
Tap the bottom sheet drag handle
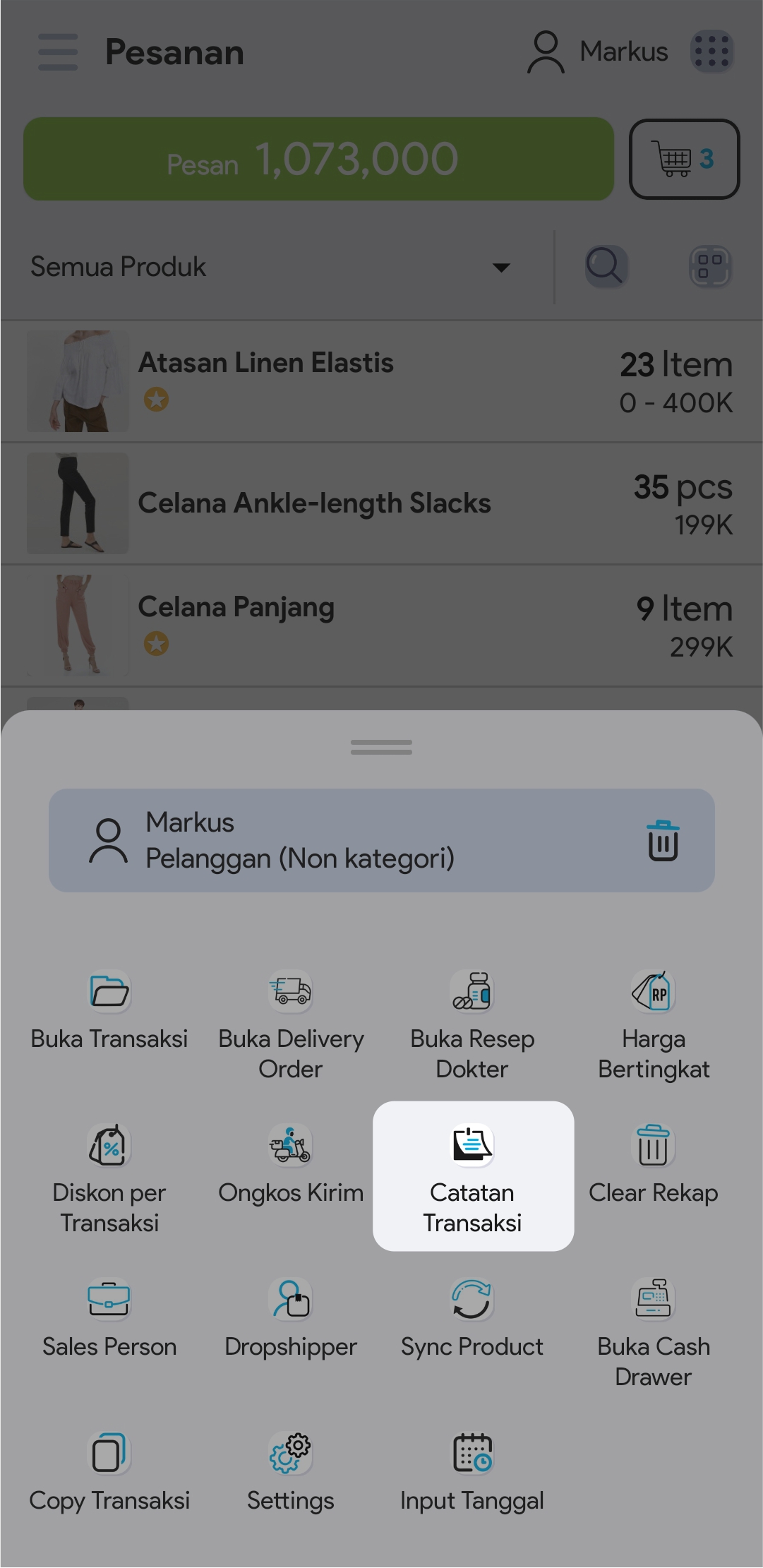pos(381,747)
